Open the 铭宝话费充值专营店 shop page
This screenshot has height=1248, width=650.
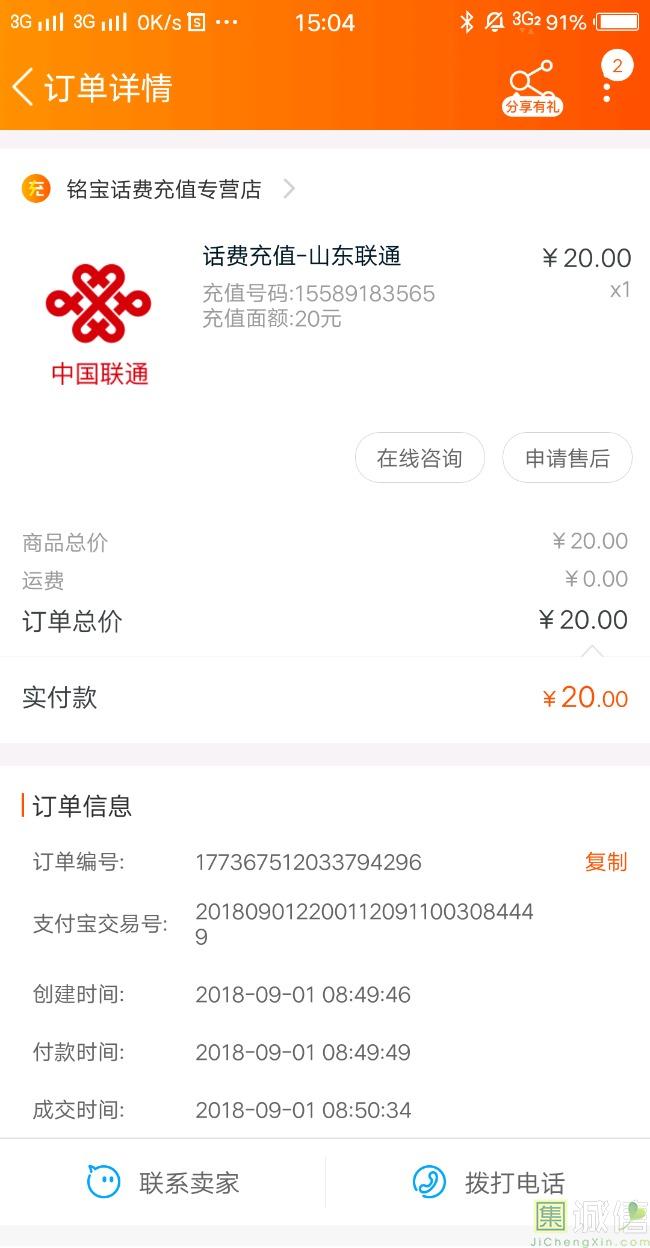tap(160, 189)
